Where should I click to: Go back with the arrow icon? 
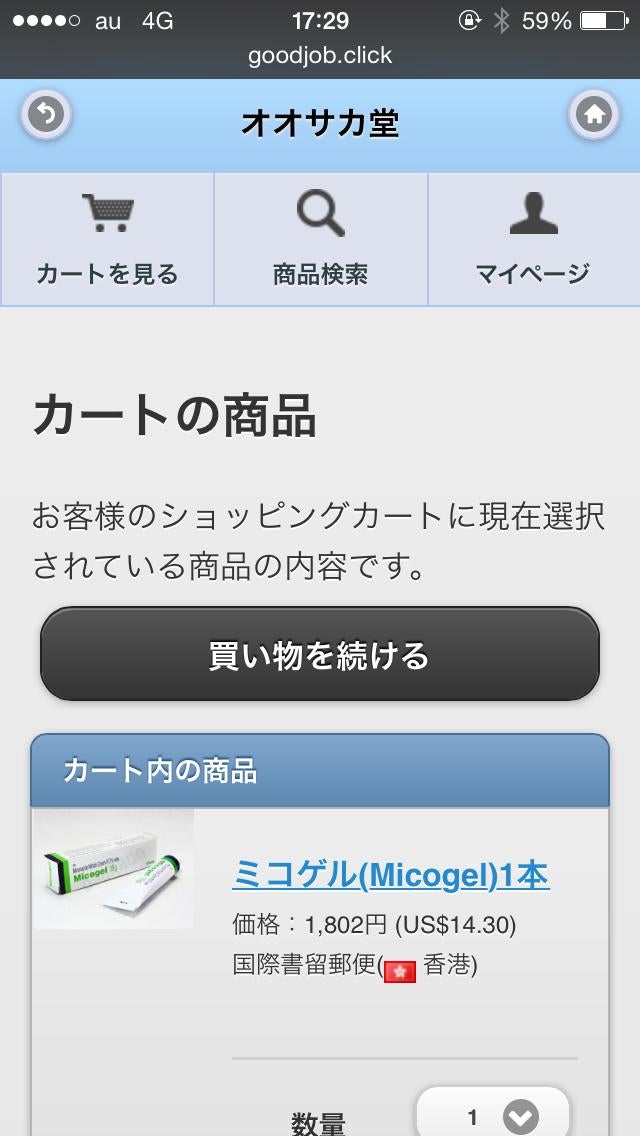[45, 115]
